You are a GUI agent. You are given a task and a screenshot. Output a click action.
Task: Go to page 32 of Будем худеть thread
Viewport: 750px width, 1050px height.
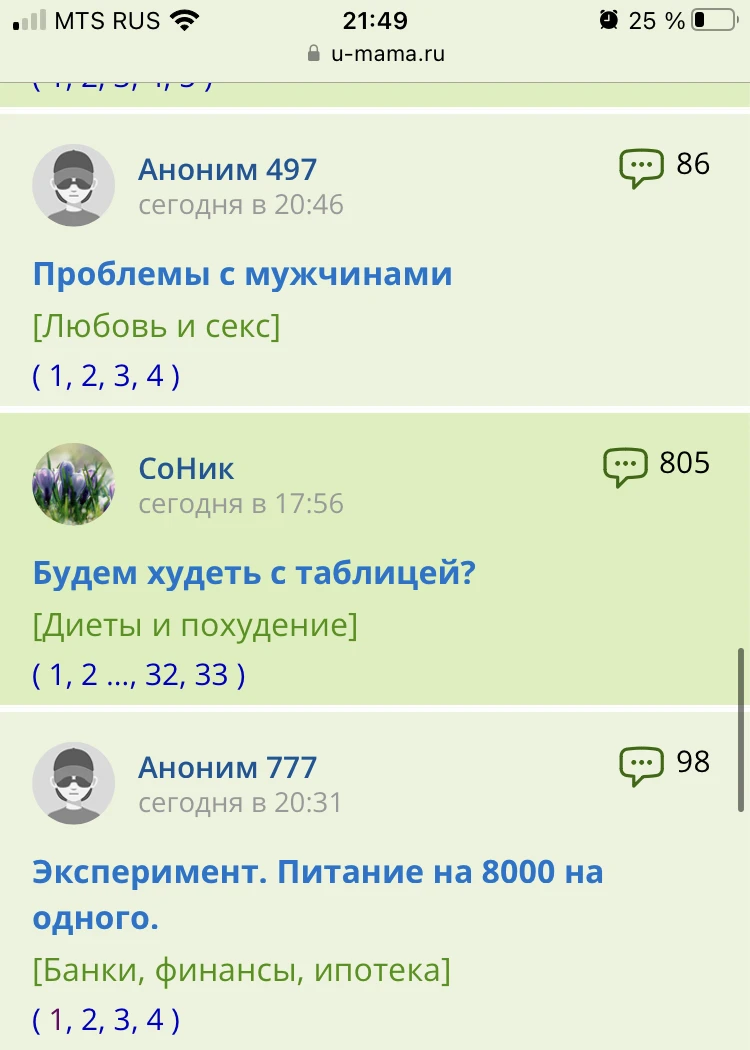pyautogui.click(x=162, y=676)
